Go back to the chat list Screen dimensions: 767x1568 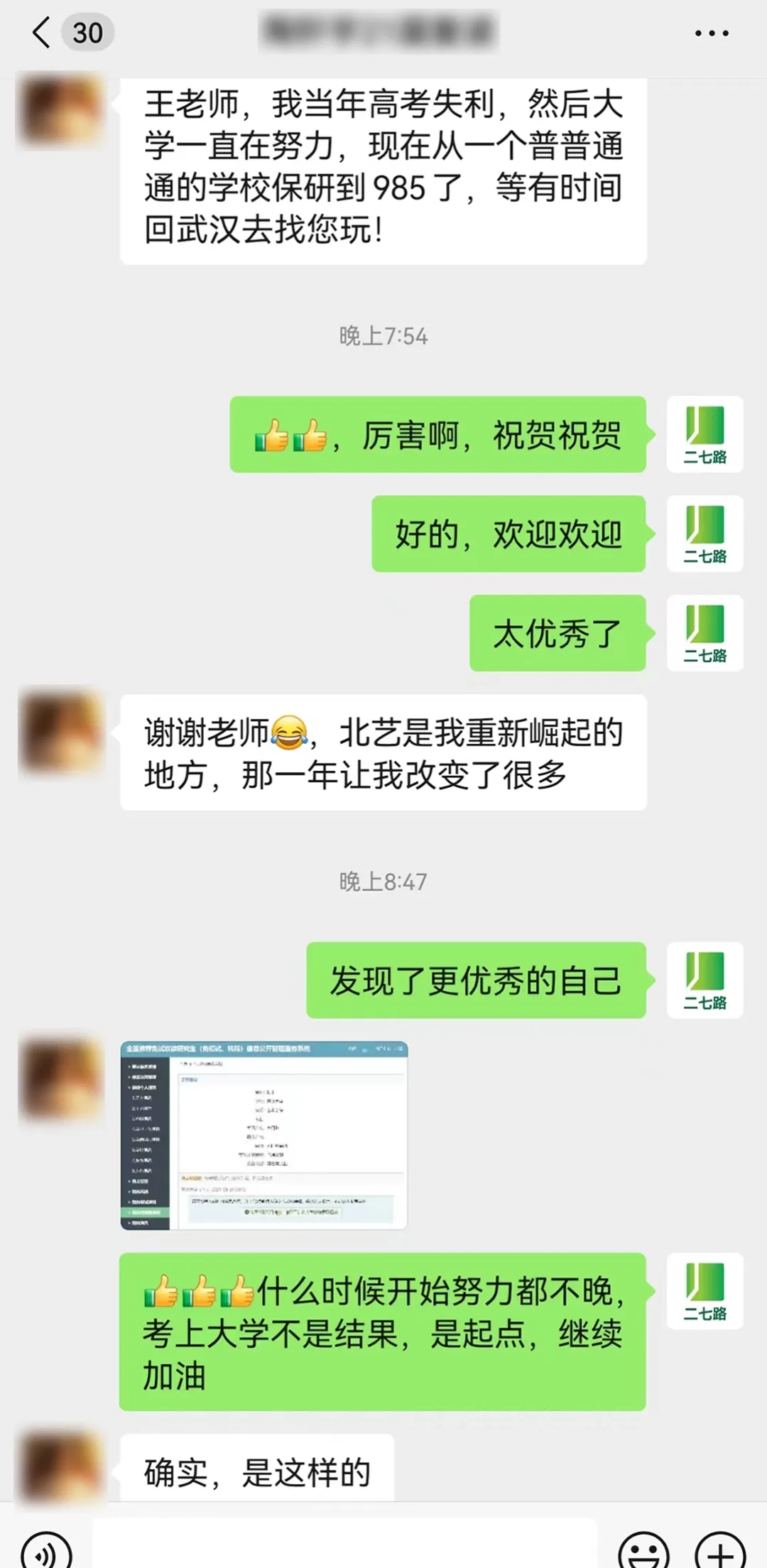click(43, 33)
